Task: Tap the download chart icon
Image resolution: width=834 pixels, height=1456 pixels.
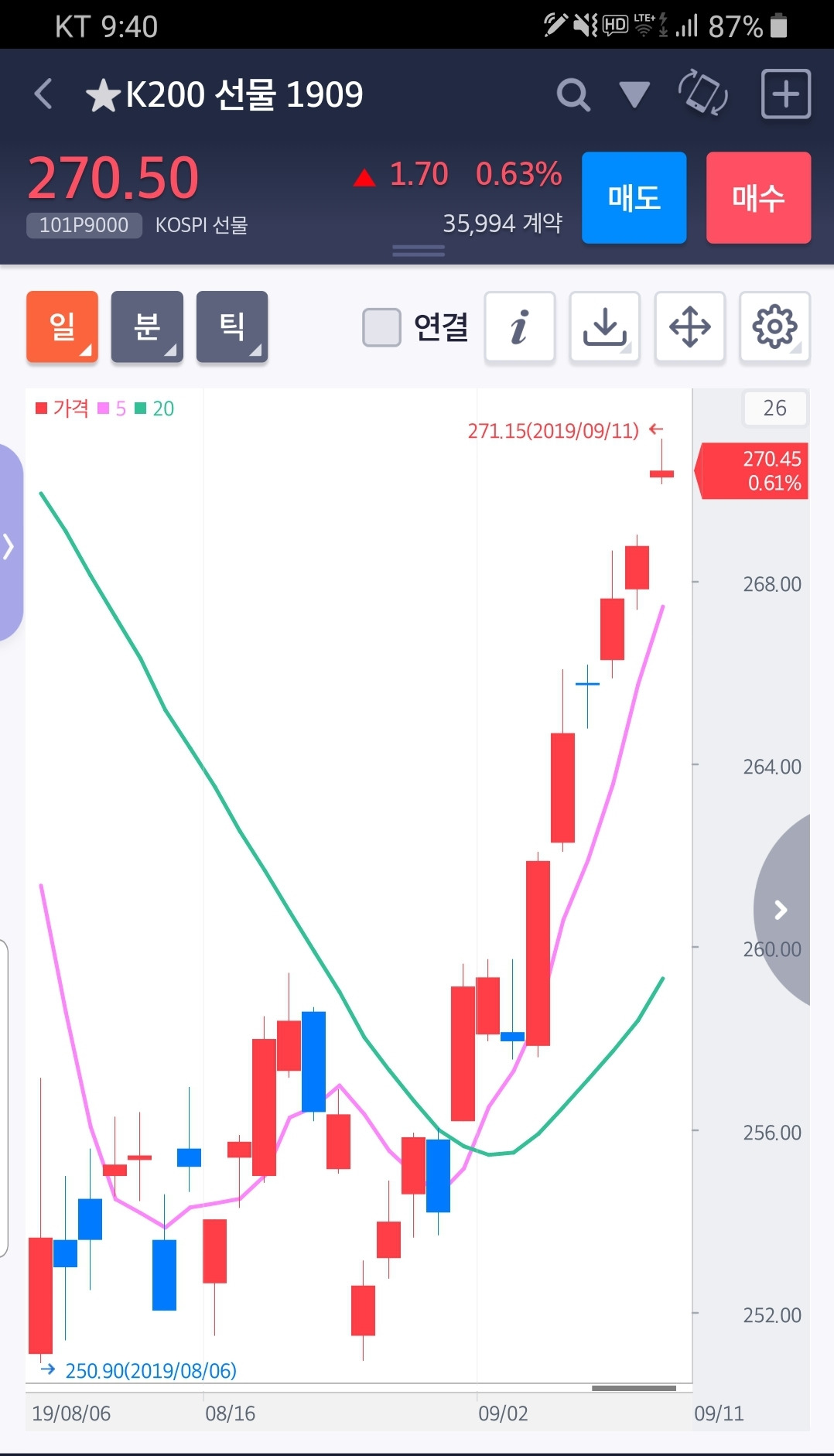Action: (605, 326)
